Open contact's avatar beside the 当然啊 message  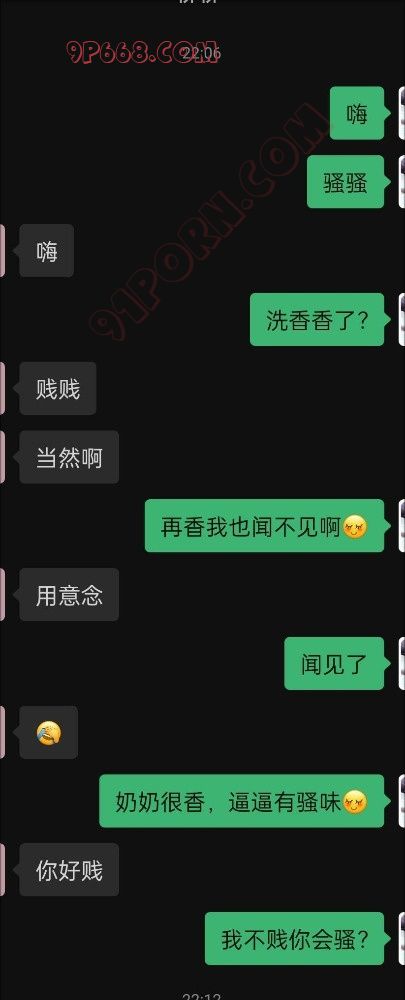3,457
